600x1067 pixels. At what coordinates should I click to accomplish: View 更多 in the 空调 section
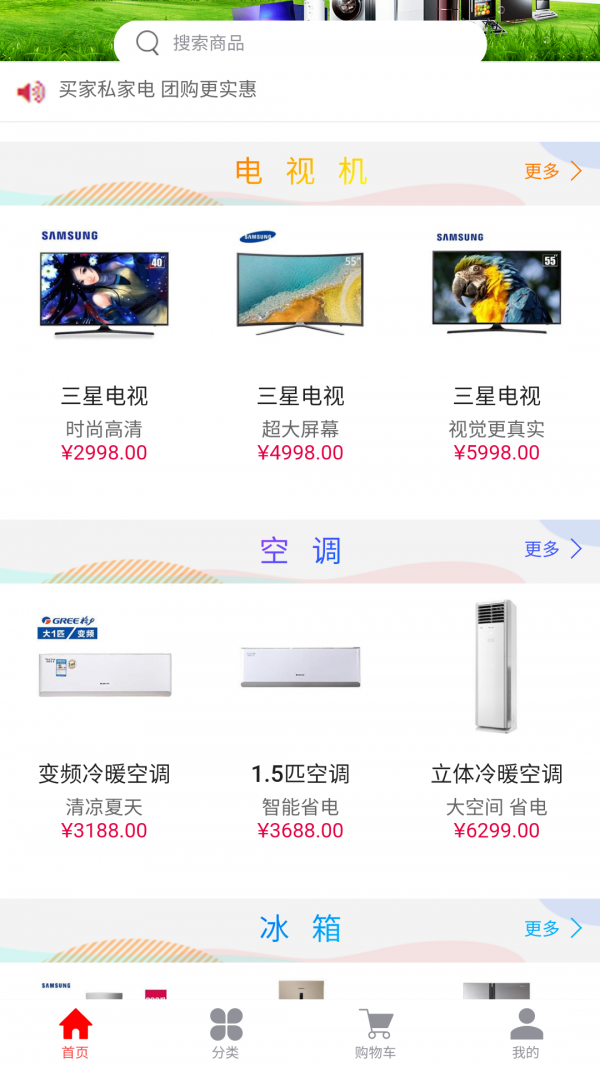point(553,549)
